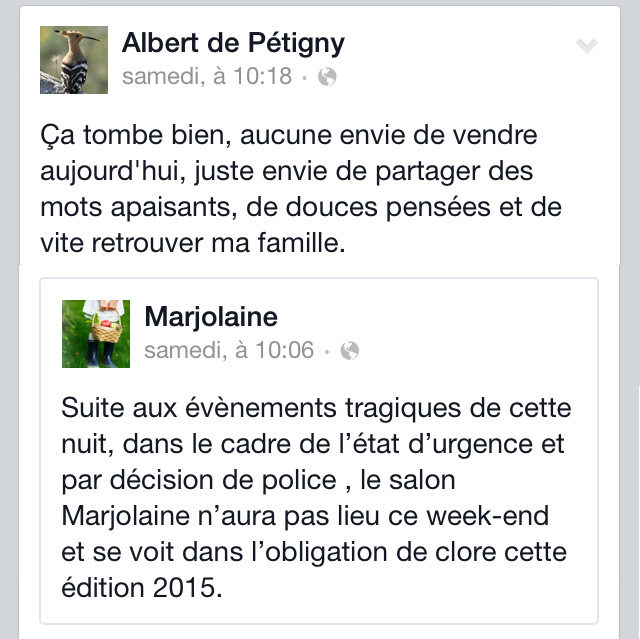Open Marjolaine's page name link
Screen dimensions: 640x639
point(211,317)
